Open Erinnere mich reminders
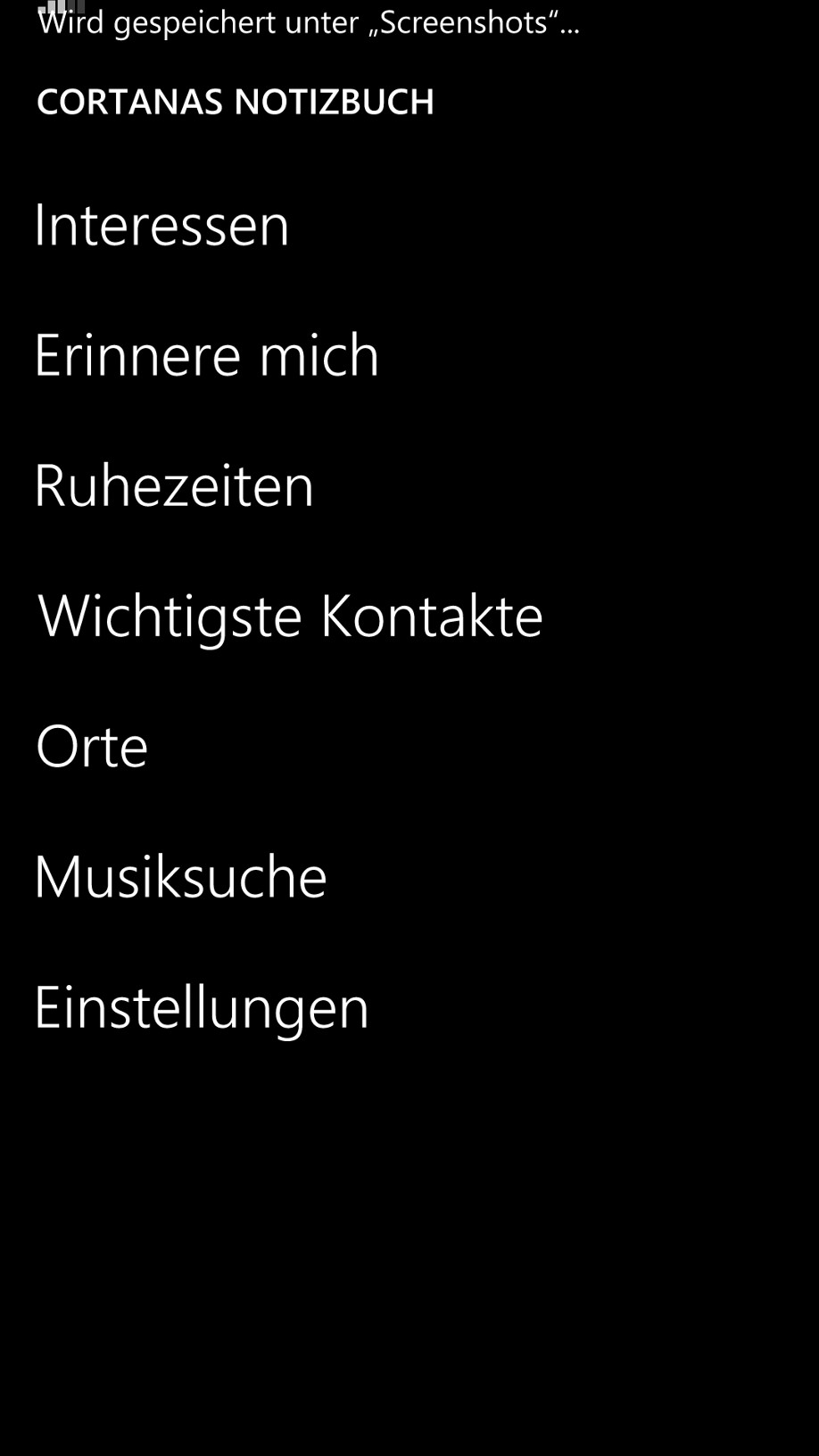 [207, 355]
